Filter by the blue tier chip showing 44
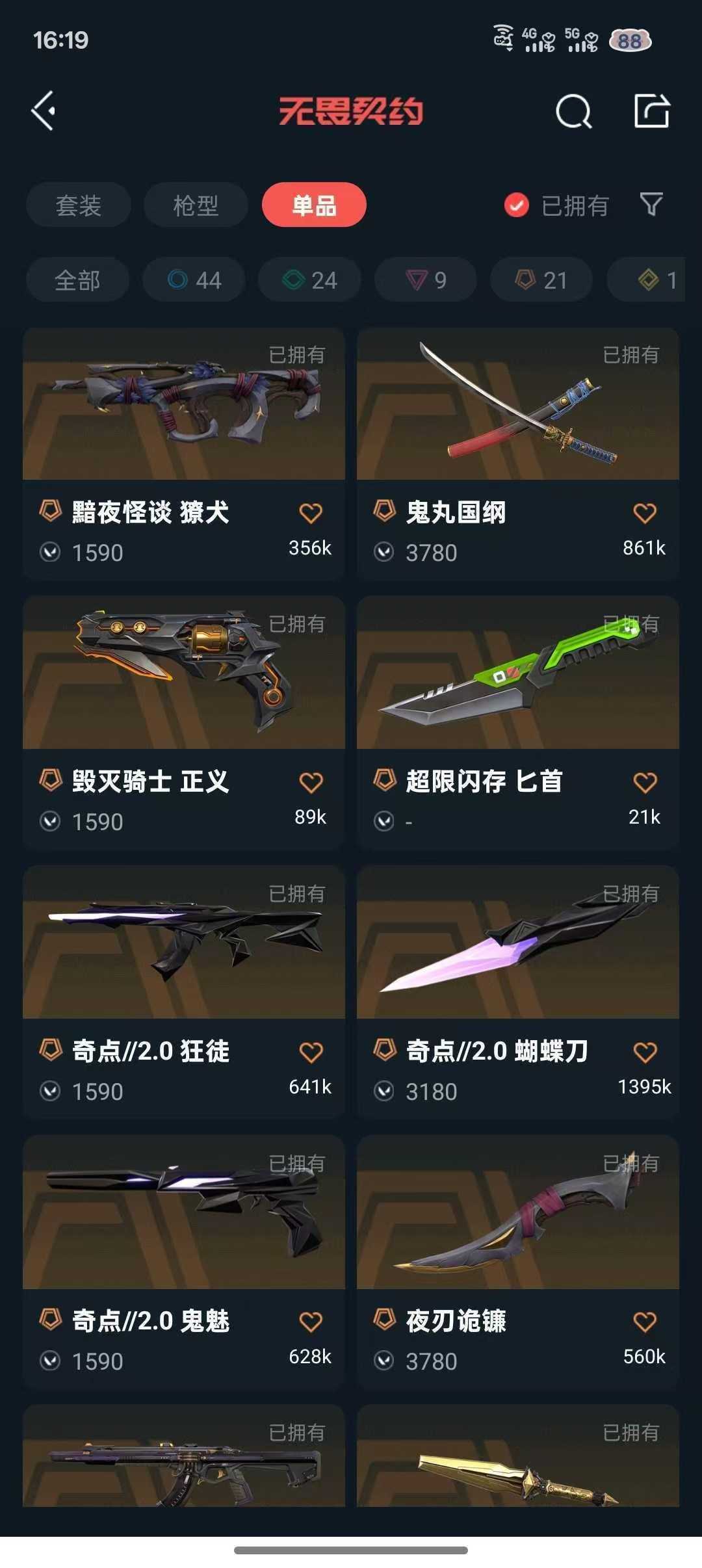 pyautogui.click(x=194, y=280)
